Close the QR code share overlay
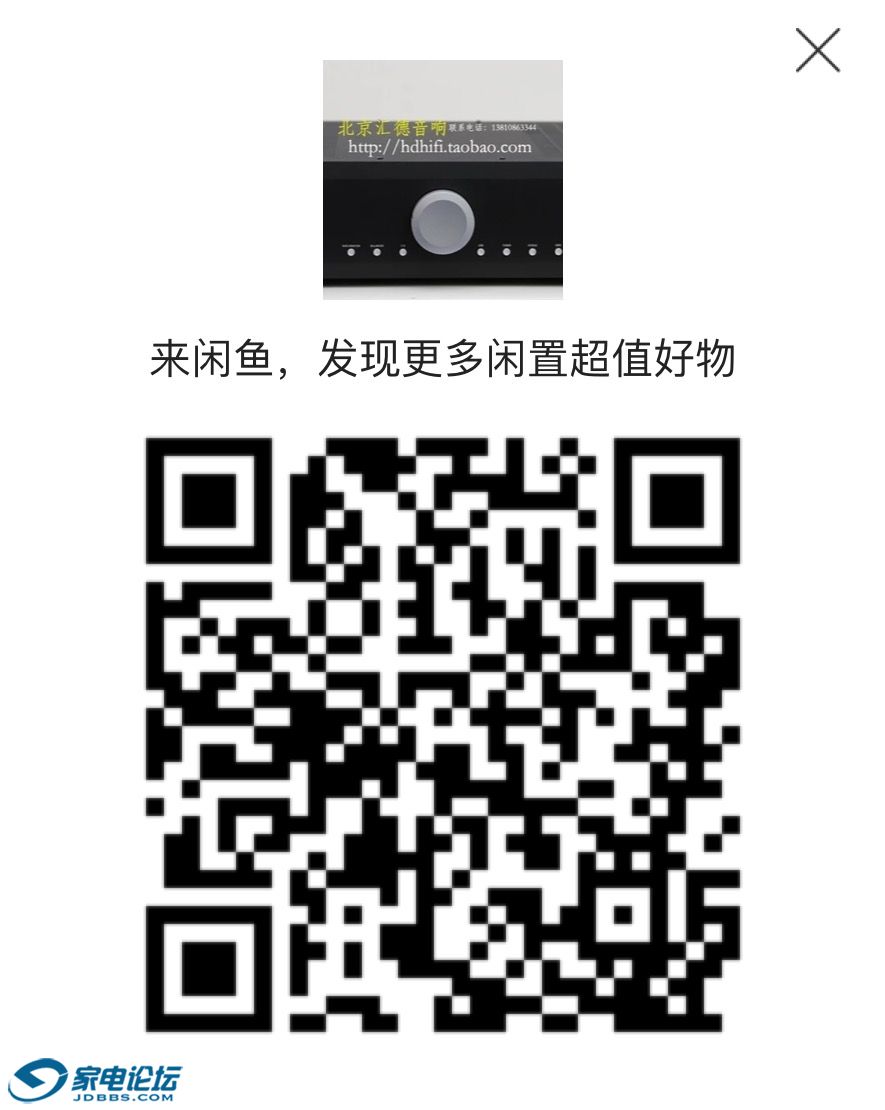 click(x=817, y=50)
